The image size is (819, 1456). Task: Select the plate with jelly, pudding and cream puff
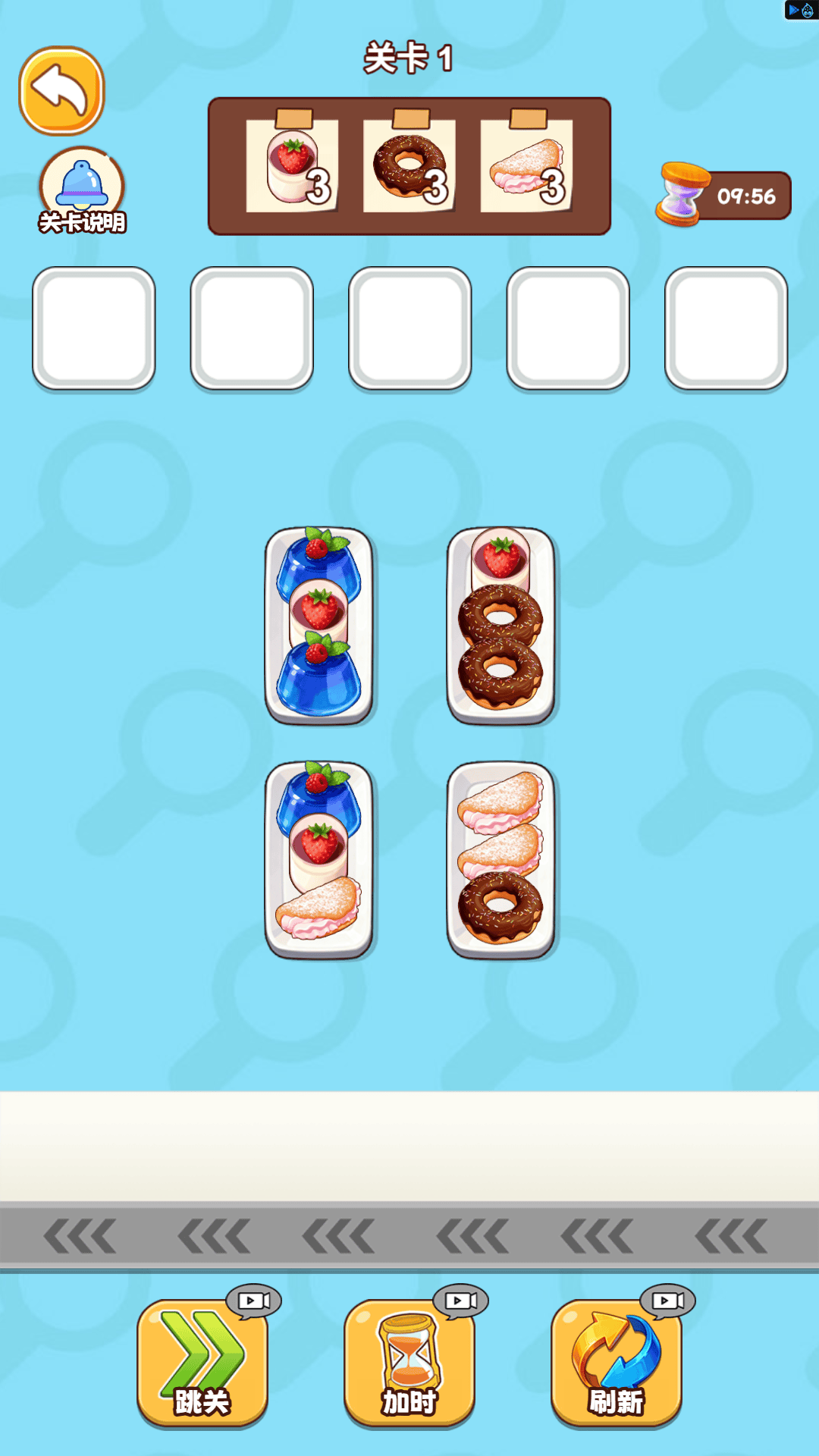point(318,859)
